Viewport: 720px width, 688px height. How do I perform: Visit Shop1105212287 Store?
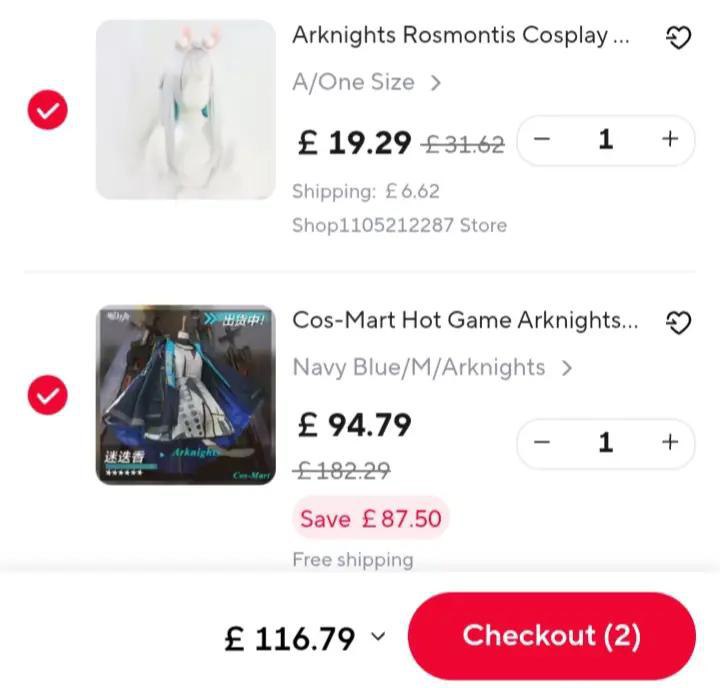tap(399, 225)
